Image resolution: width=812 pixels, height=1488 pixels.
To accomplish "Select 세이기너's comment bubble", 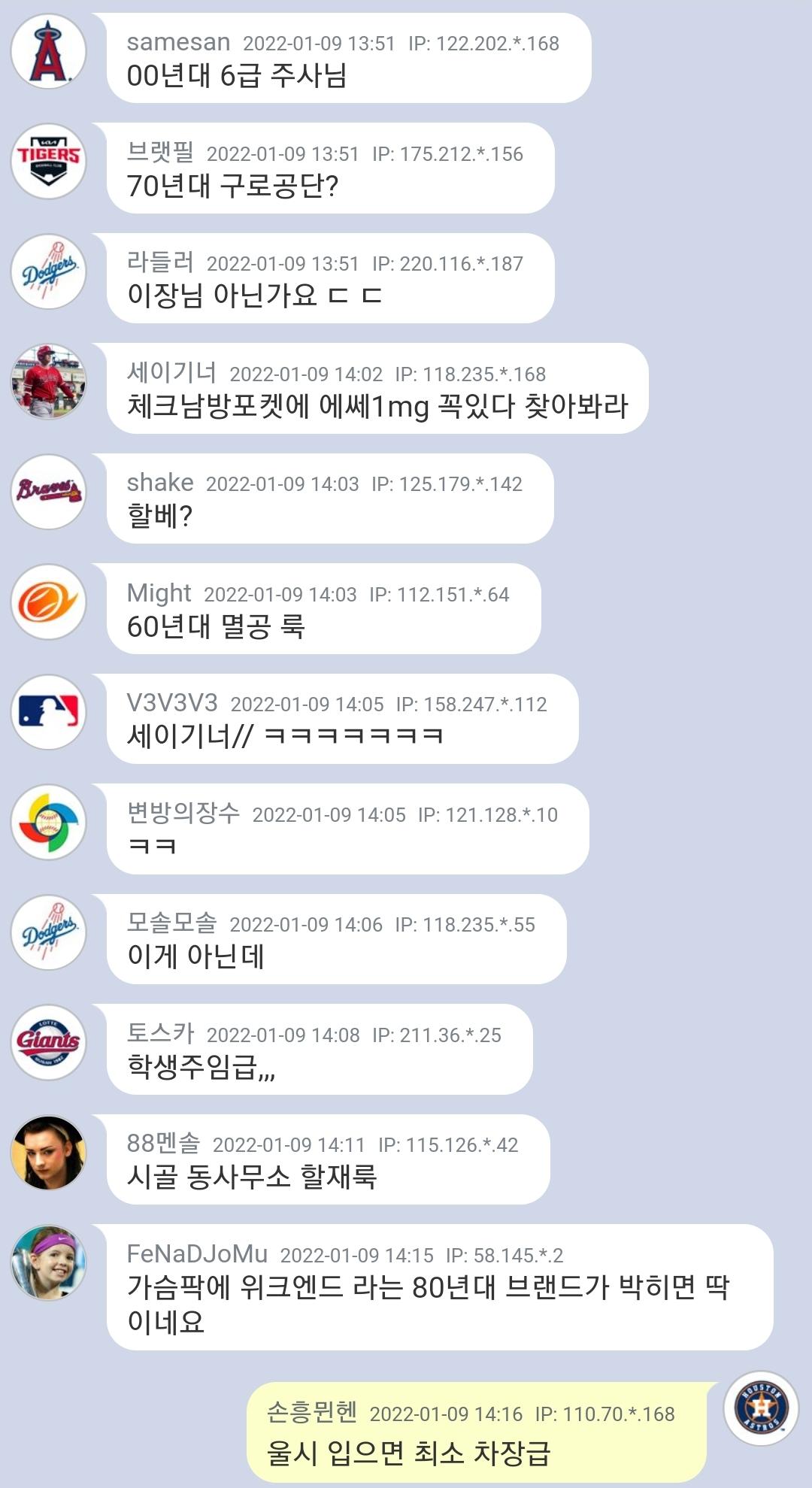I will [x=376, y=389].
